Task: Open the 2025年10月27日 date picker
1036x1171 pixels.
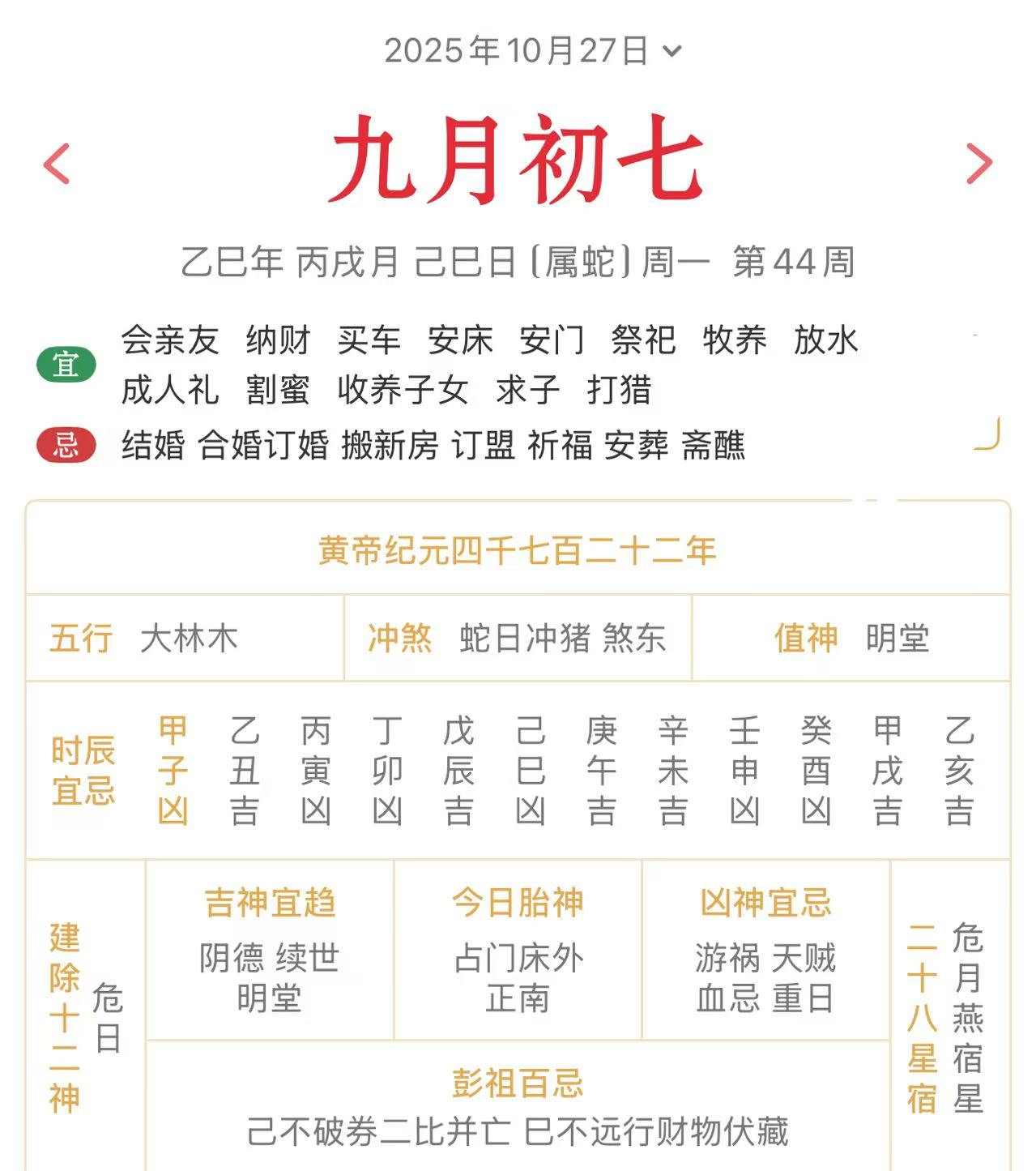Action: coord(532,51)
